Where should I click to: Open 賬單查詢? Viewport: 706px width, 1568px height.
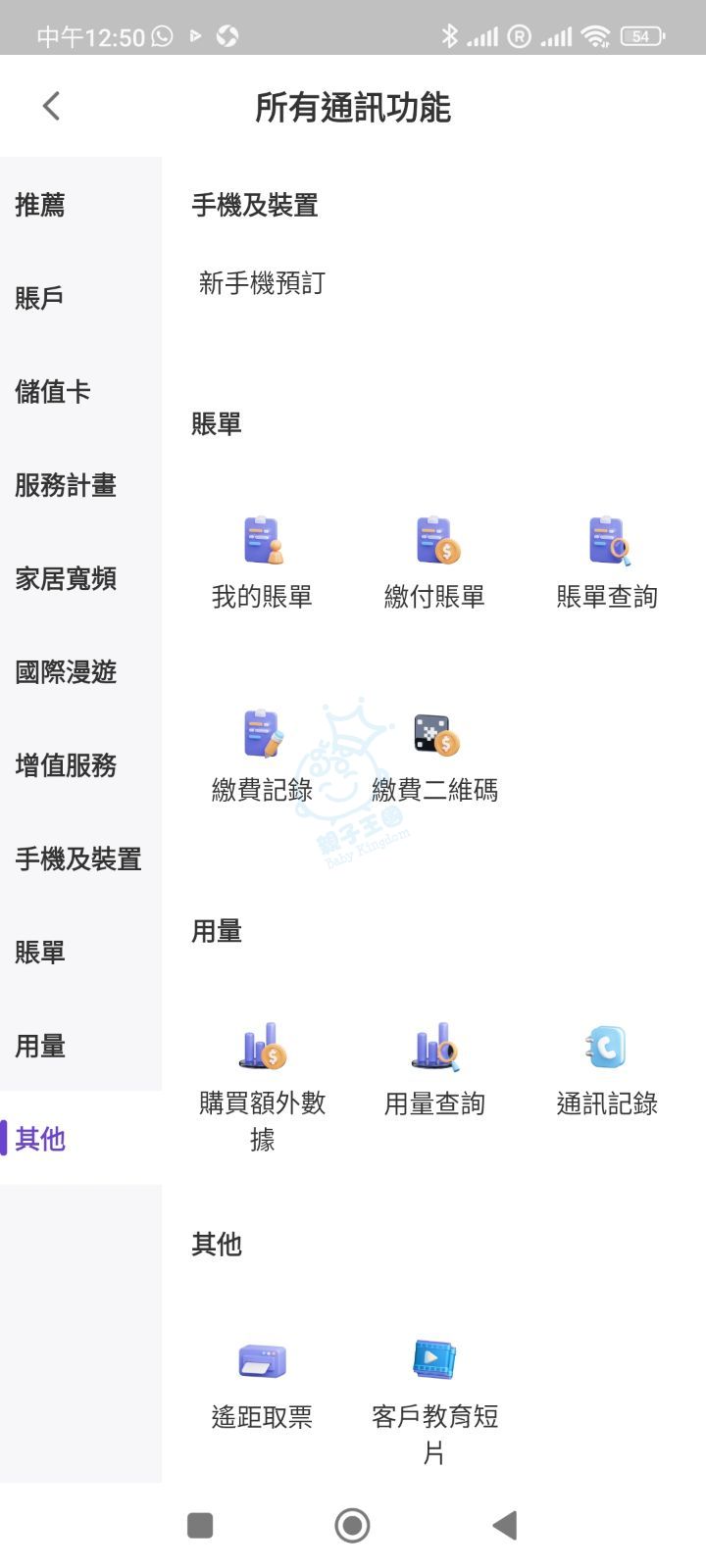[x=607, y=562]
